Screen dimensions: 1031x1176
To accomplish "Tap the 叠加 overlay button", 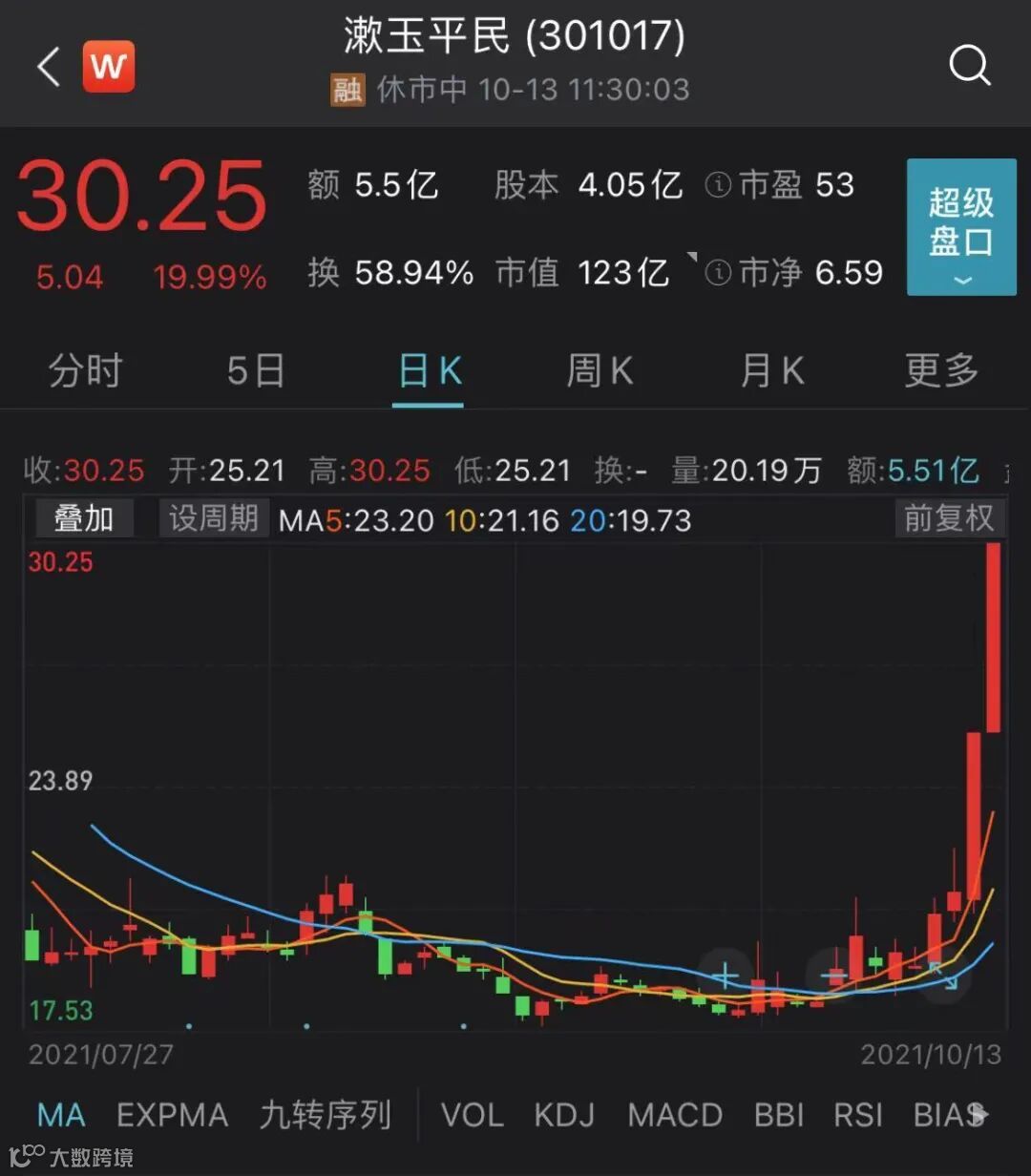I will point(84,519).
